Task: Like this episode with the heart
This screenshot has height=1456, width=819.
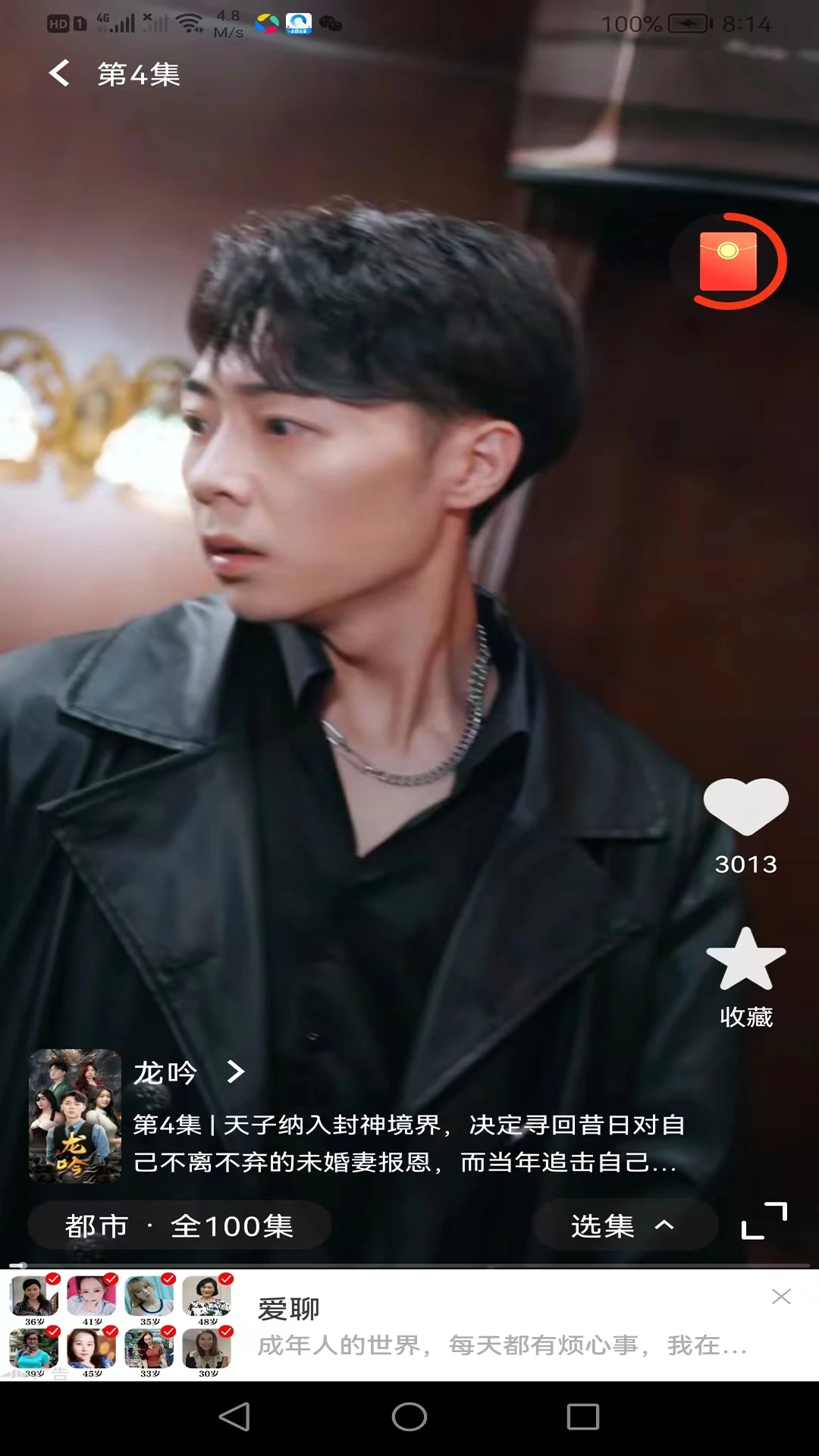Action: 745,808
